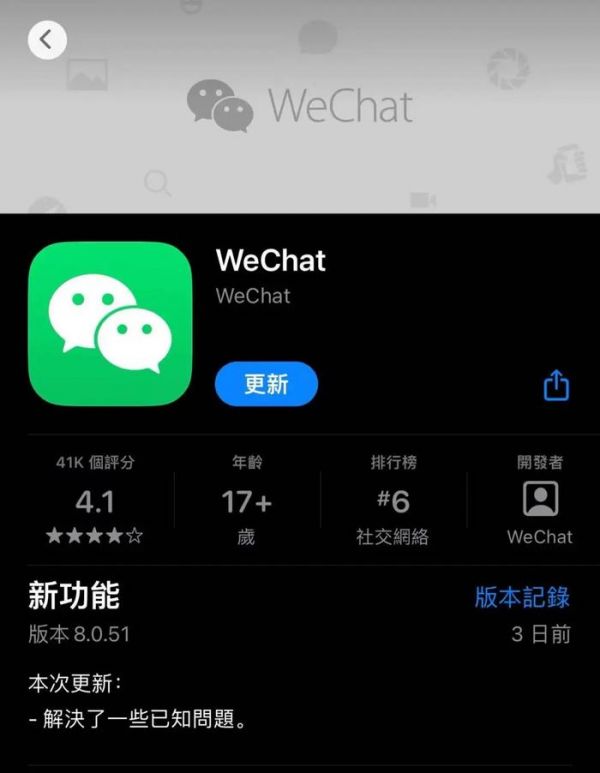Open 版本記錄 version history

[522, 597]
